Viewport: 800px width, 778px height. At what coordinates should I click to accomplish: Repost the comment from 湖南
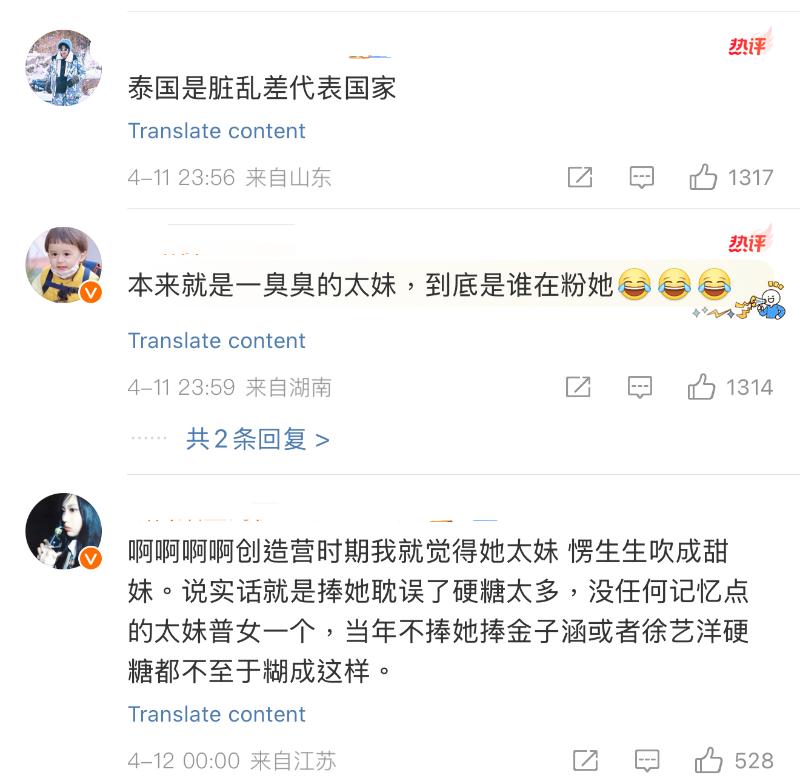(x=580, y=387)
